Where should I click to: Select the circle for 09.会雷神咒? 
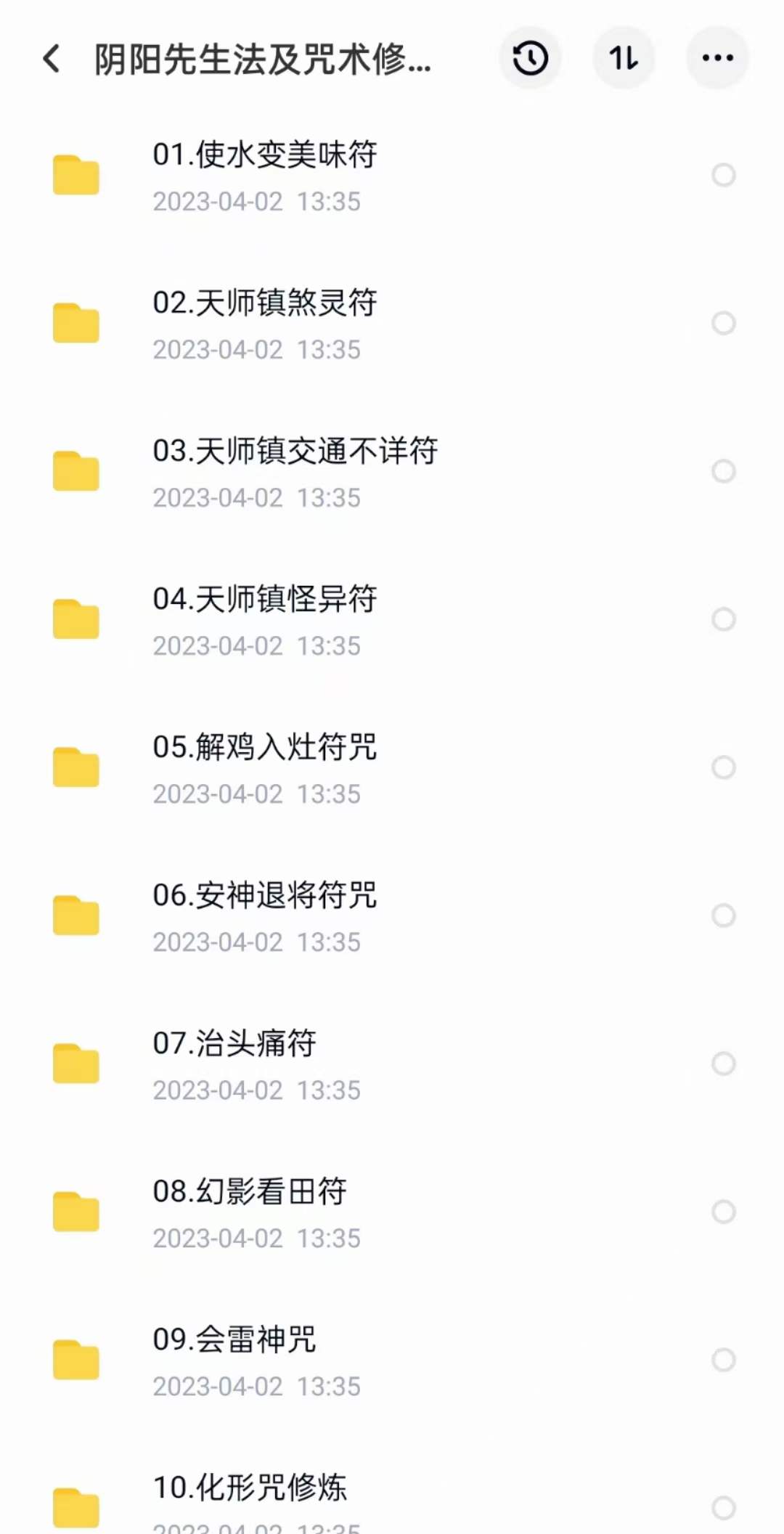pos(723,1360)
